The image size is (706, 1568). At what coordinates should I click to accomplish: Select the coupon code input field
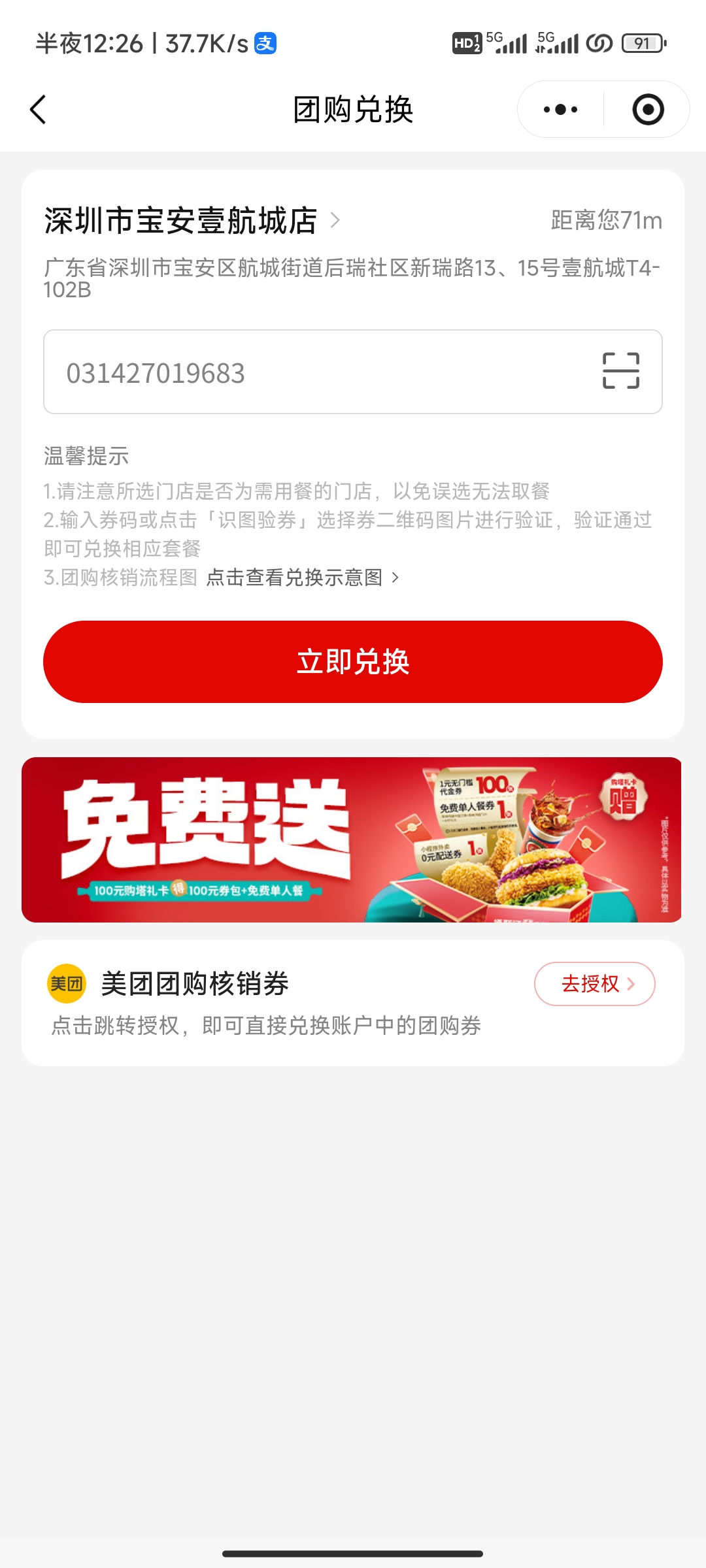(x=261, y=372)
